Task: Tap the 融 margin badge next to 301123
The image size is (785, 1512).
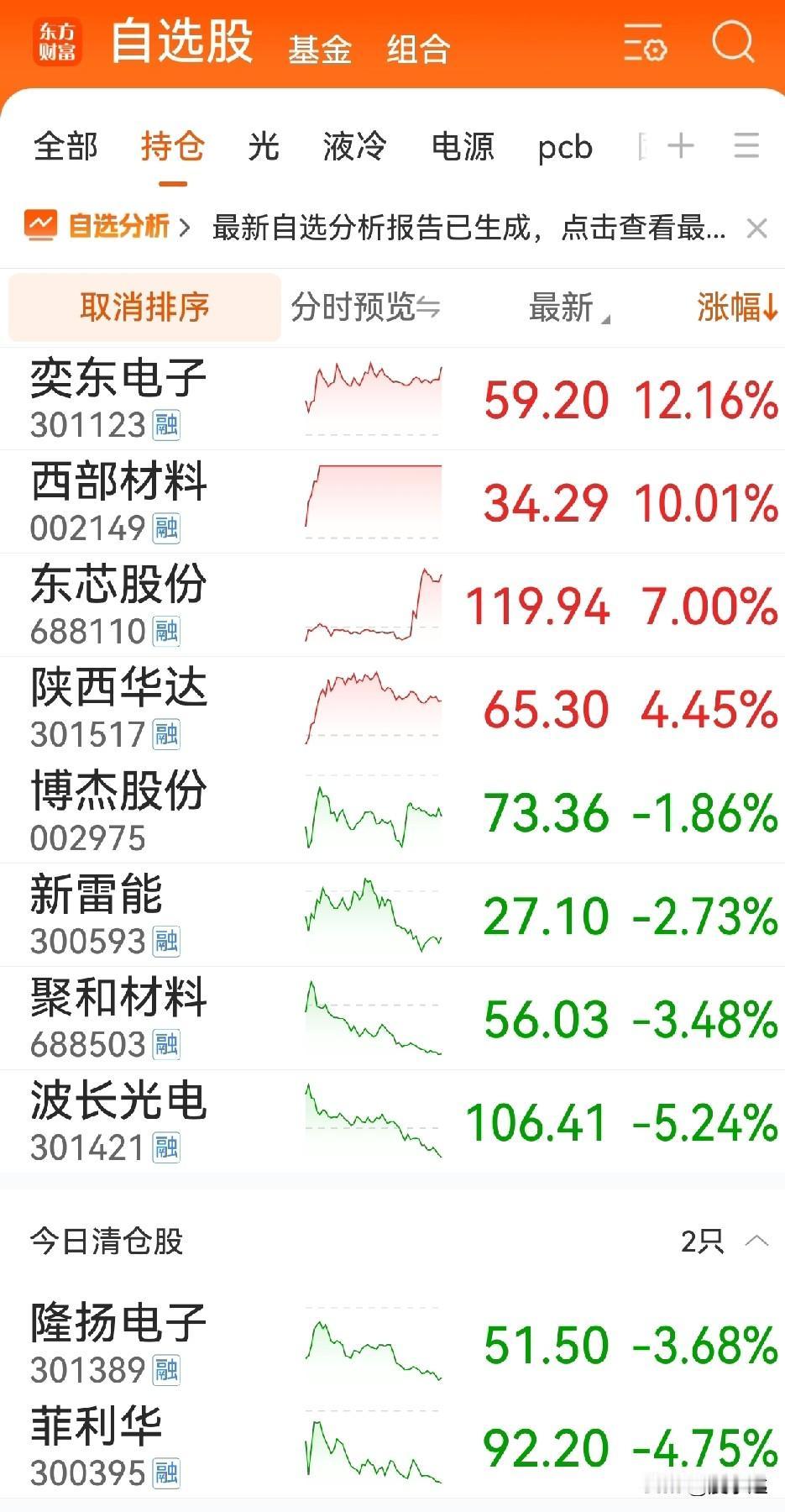Action: (x=166, y=427)
